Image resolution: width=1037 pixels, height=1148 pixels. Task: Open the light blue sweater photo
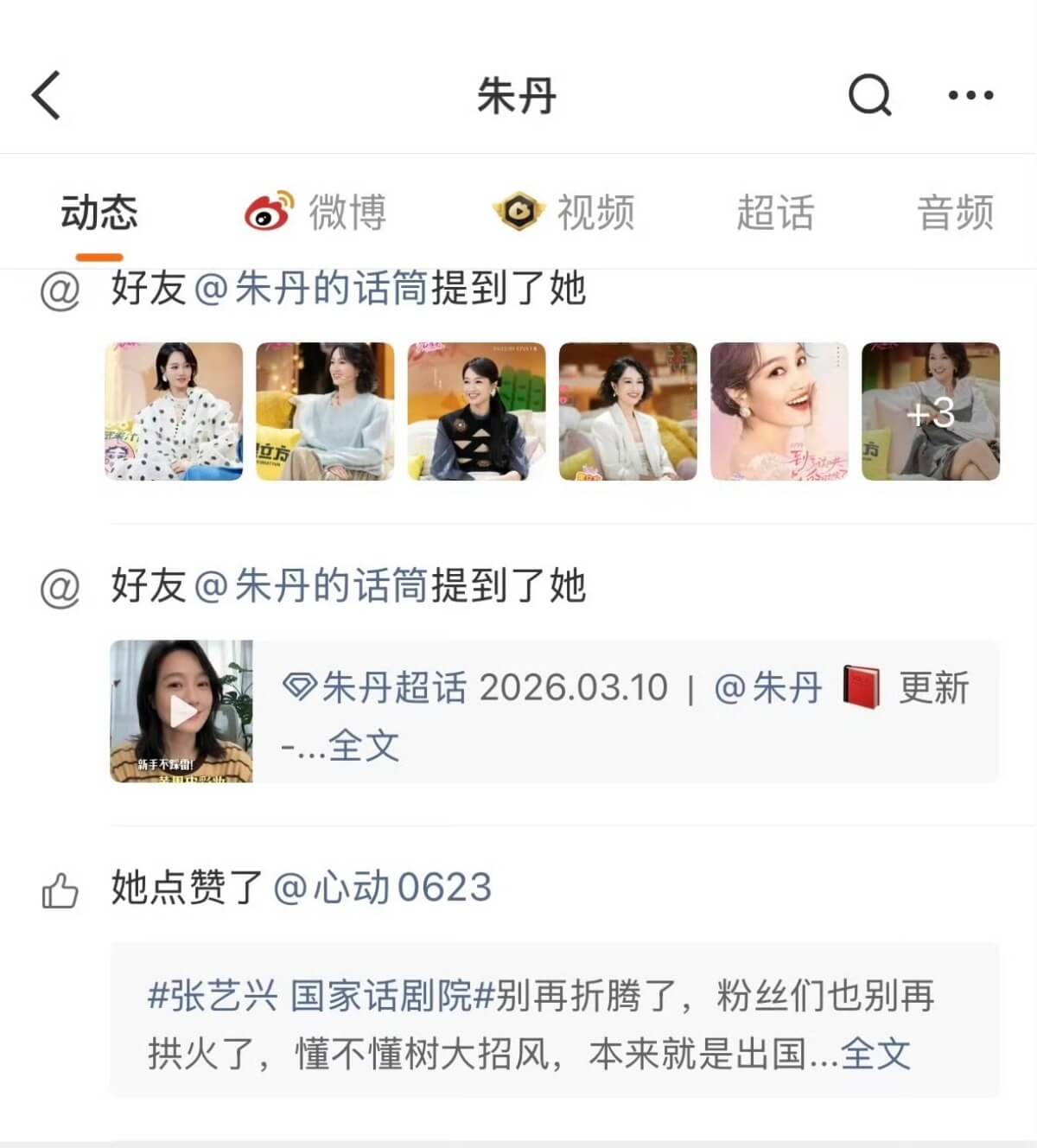tap(325, 411)
